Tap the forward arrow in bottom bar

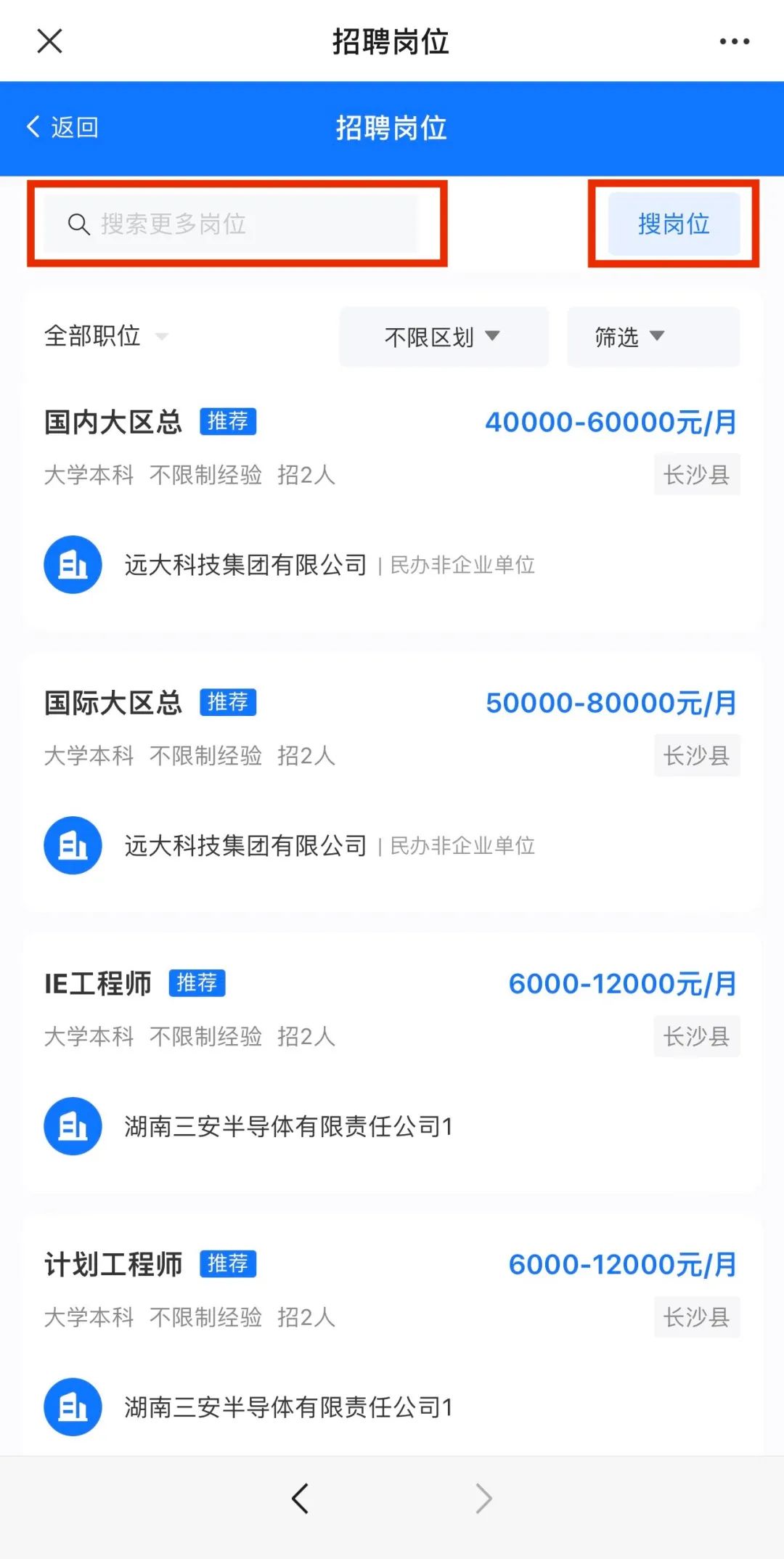pyautogui.click(x=483, y=1498)
